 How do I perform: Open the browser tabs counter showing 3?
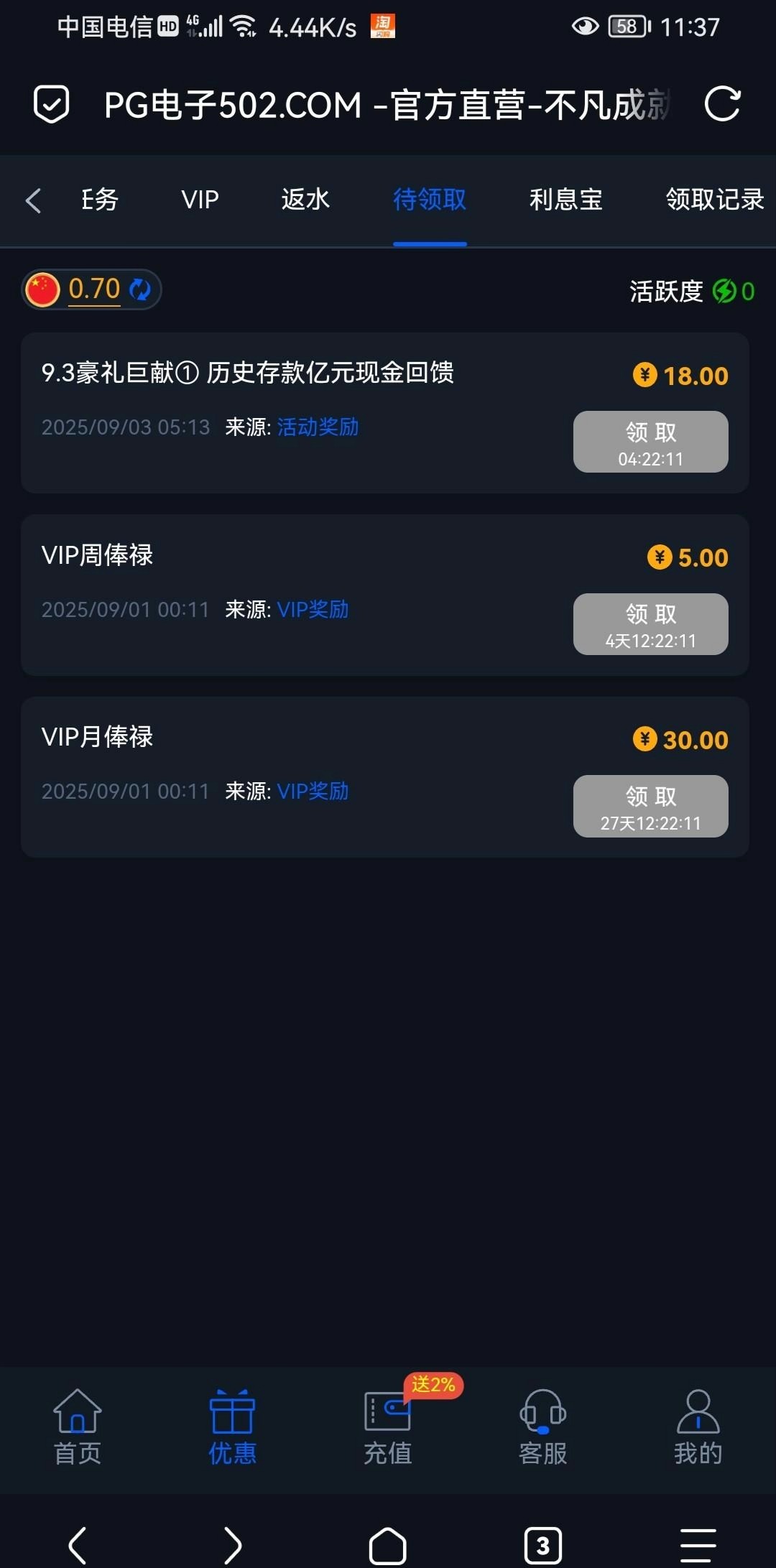pos(543,1545)
